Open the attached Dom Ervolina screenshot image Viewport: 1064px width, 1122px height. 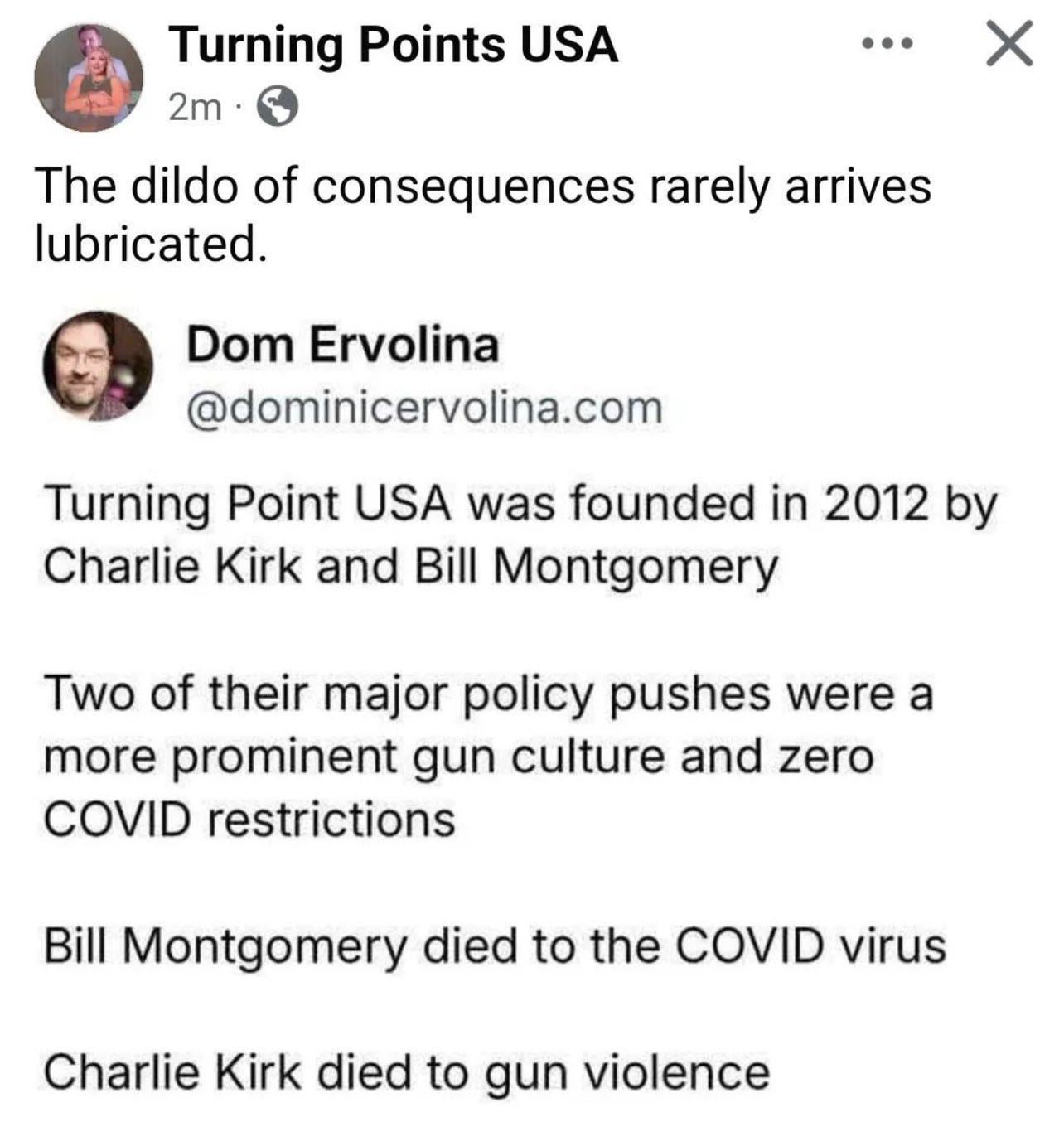click(x=530, y=704)
